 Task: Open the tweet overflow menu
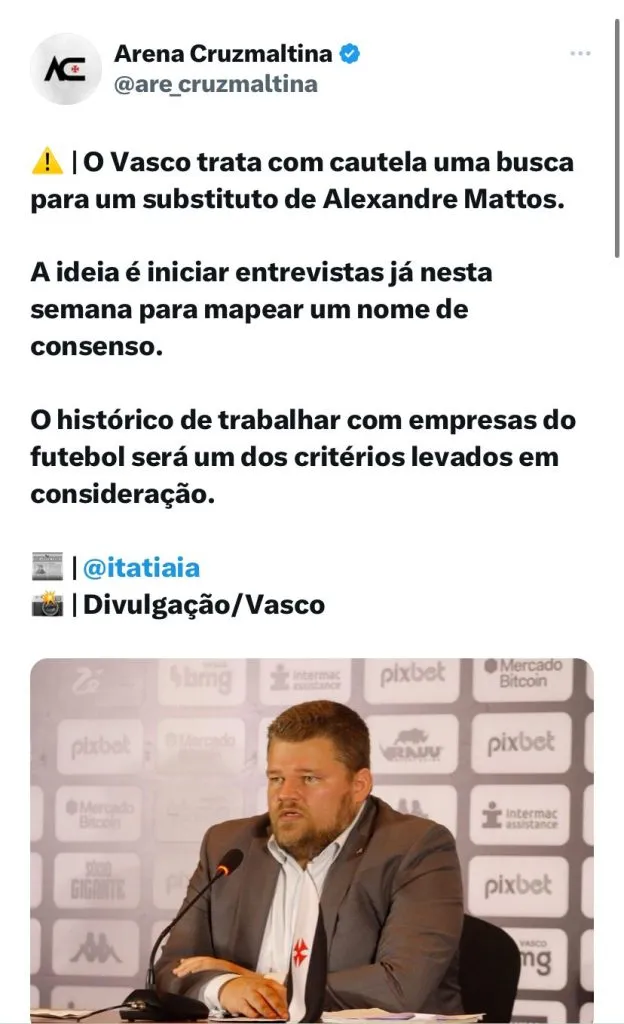[580, 53]
